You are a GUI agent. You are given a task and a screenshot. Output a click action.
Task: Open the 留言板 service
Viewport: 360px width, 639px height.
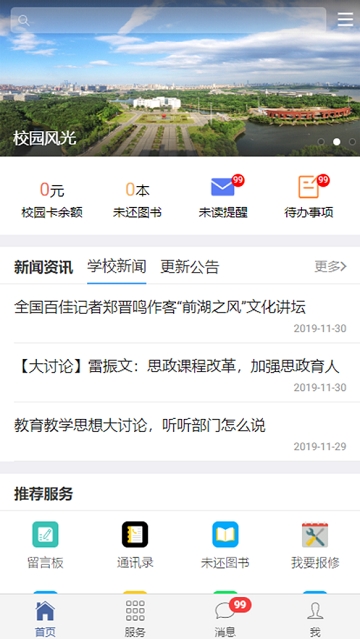tap(45, 545)
